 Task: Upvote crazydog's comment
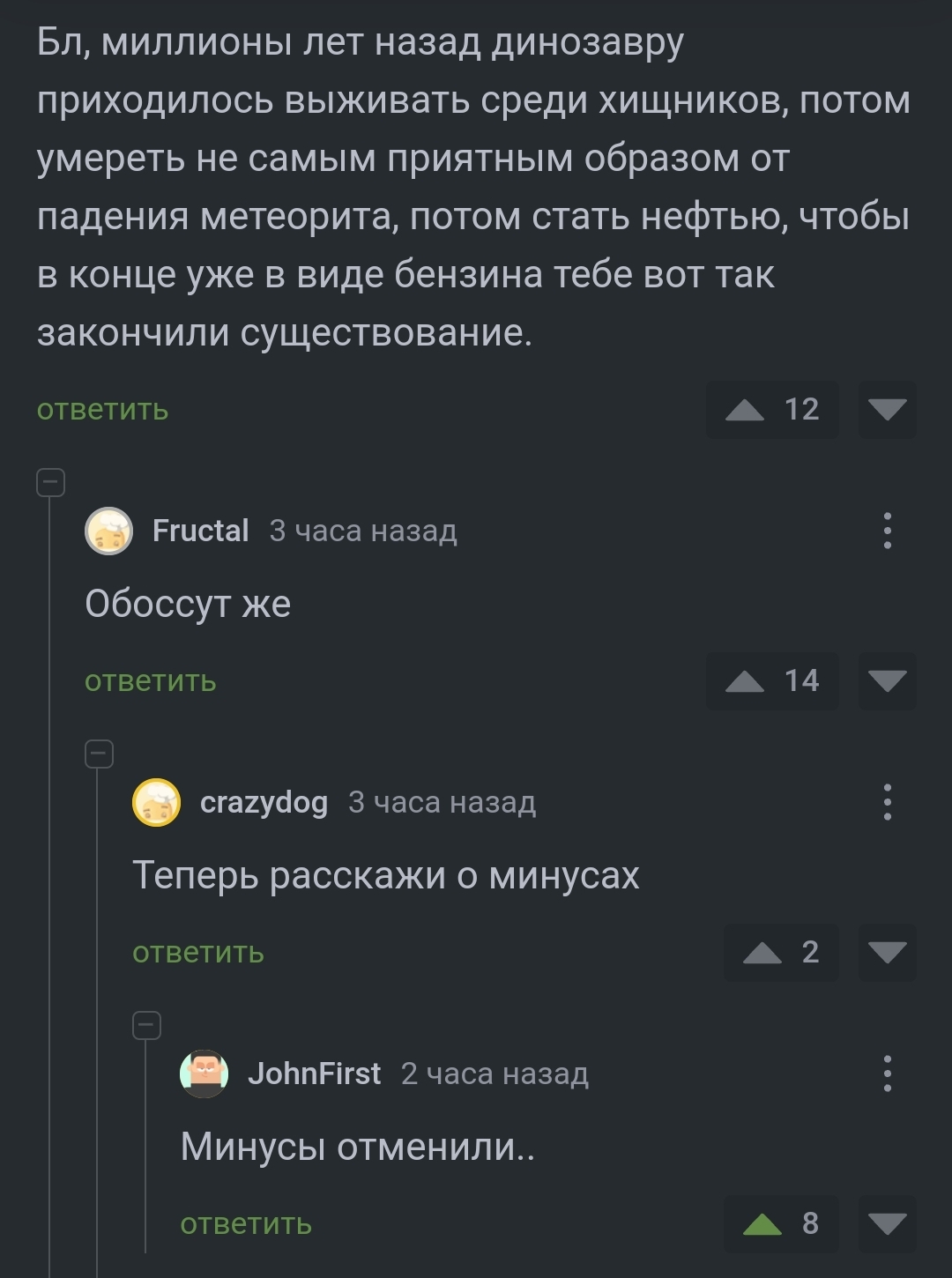781,953
